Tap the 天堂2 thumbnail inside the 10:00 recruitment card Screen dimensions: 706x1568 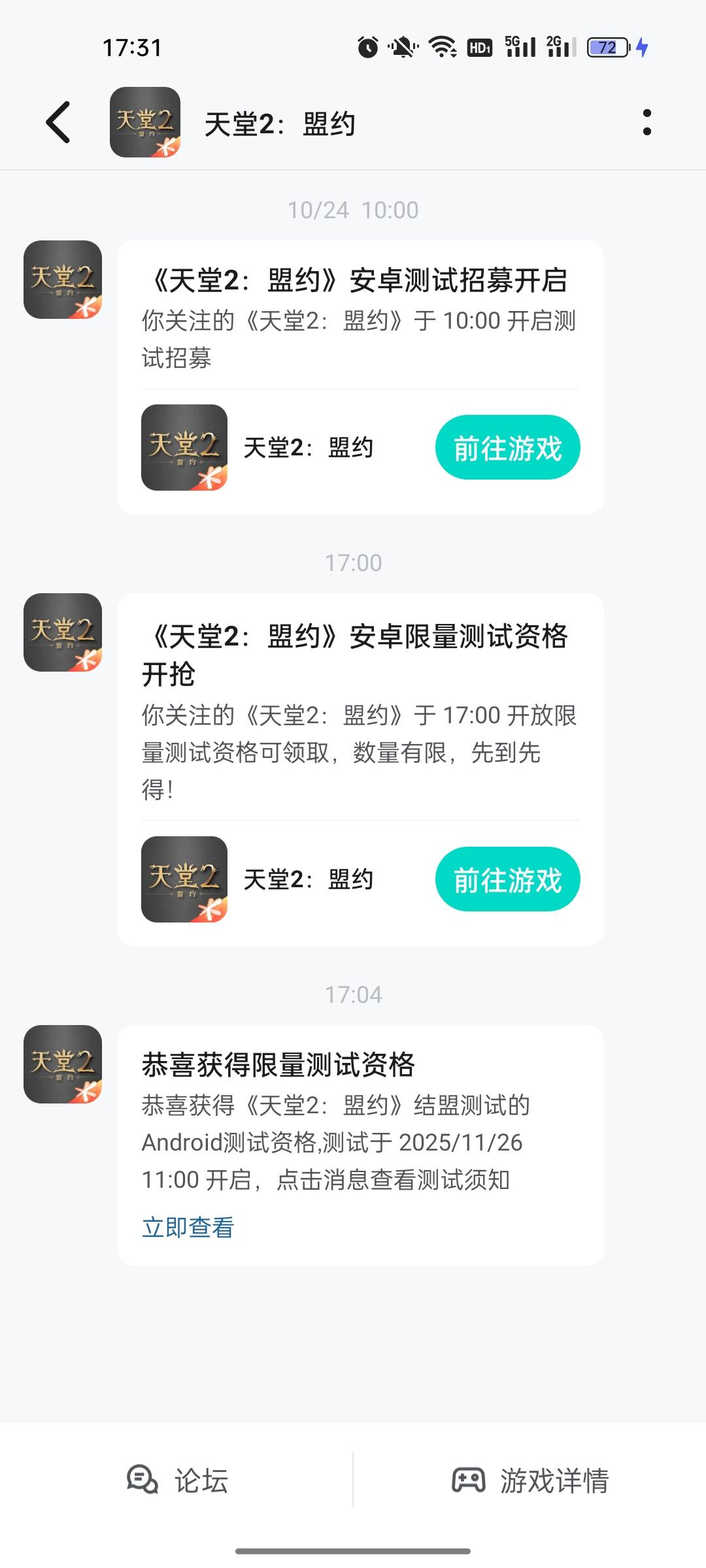184,448
